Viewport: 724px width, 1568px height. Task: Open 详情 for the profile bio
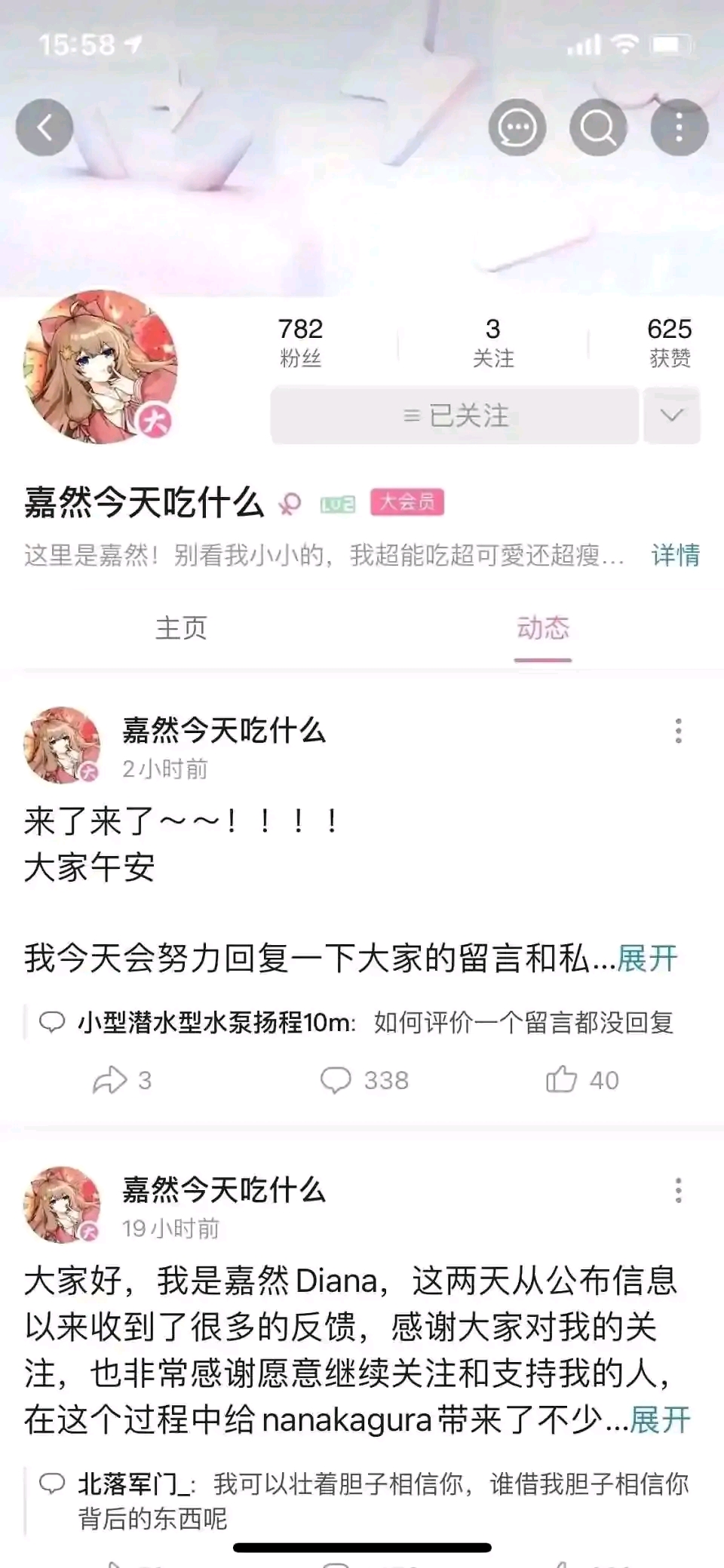pos(675,556)
